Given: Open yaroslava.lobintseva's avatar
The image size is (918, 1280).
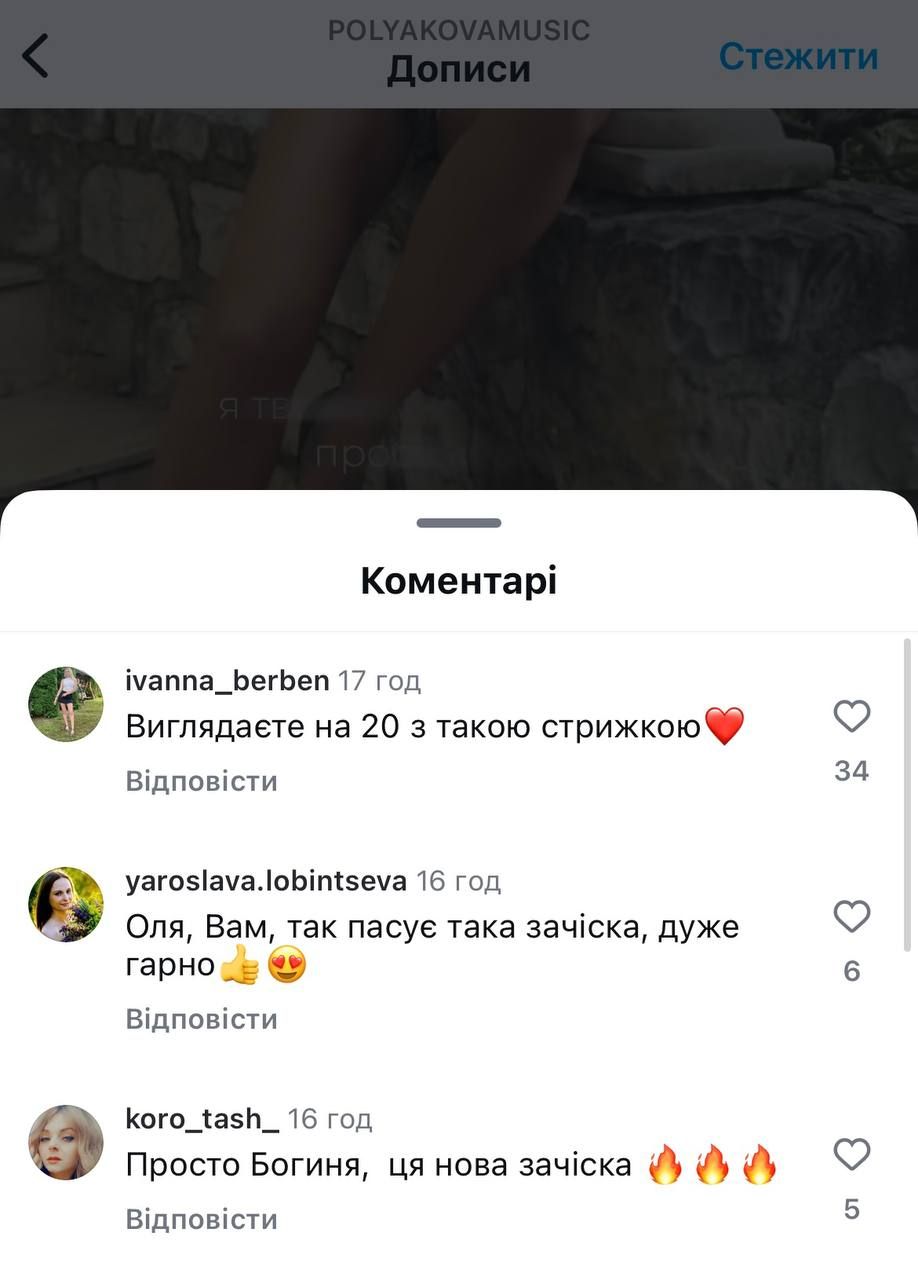Looking at the screenshot, I should pos(66,904).
